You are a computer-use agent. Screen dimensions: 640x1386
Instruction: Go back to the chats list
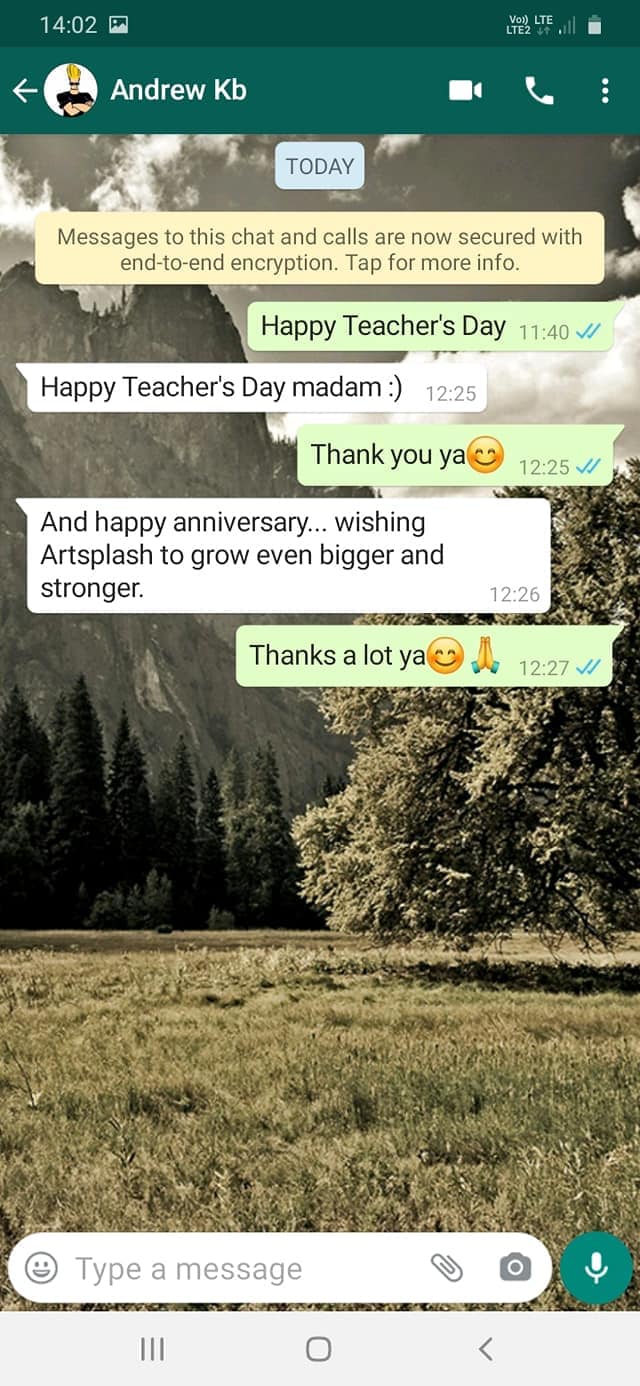tap(24, 91)
